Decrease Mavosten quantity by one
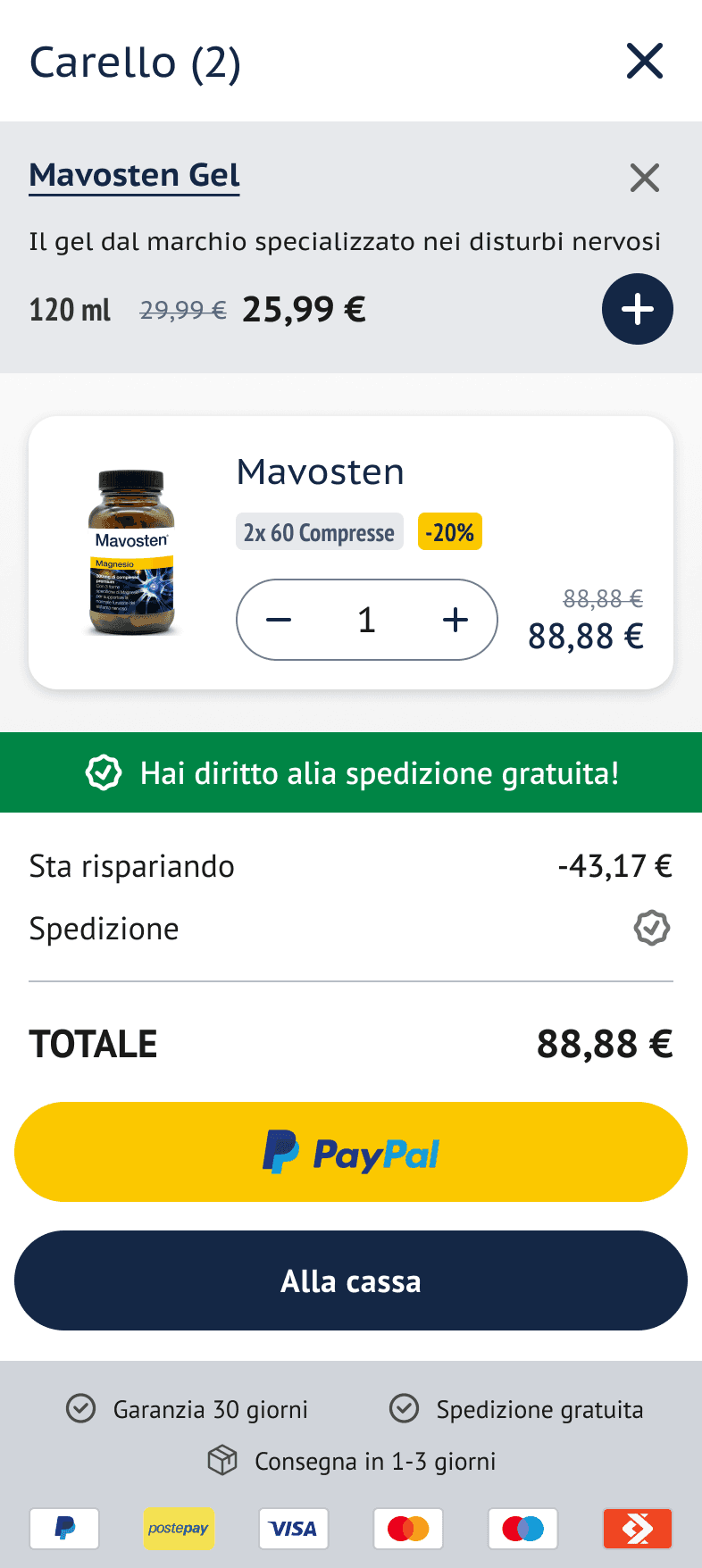Image resolution: width=702 pixels, height=1568 pixels. point(280,620)
